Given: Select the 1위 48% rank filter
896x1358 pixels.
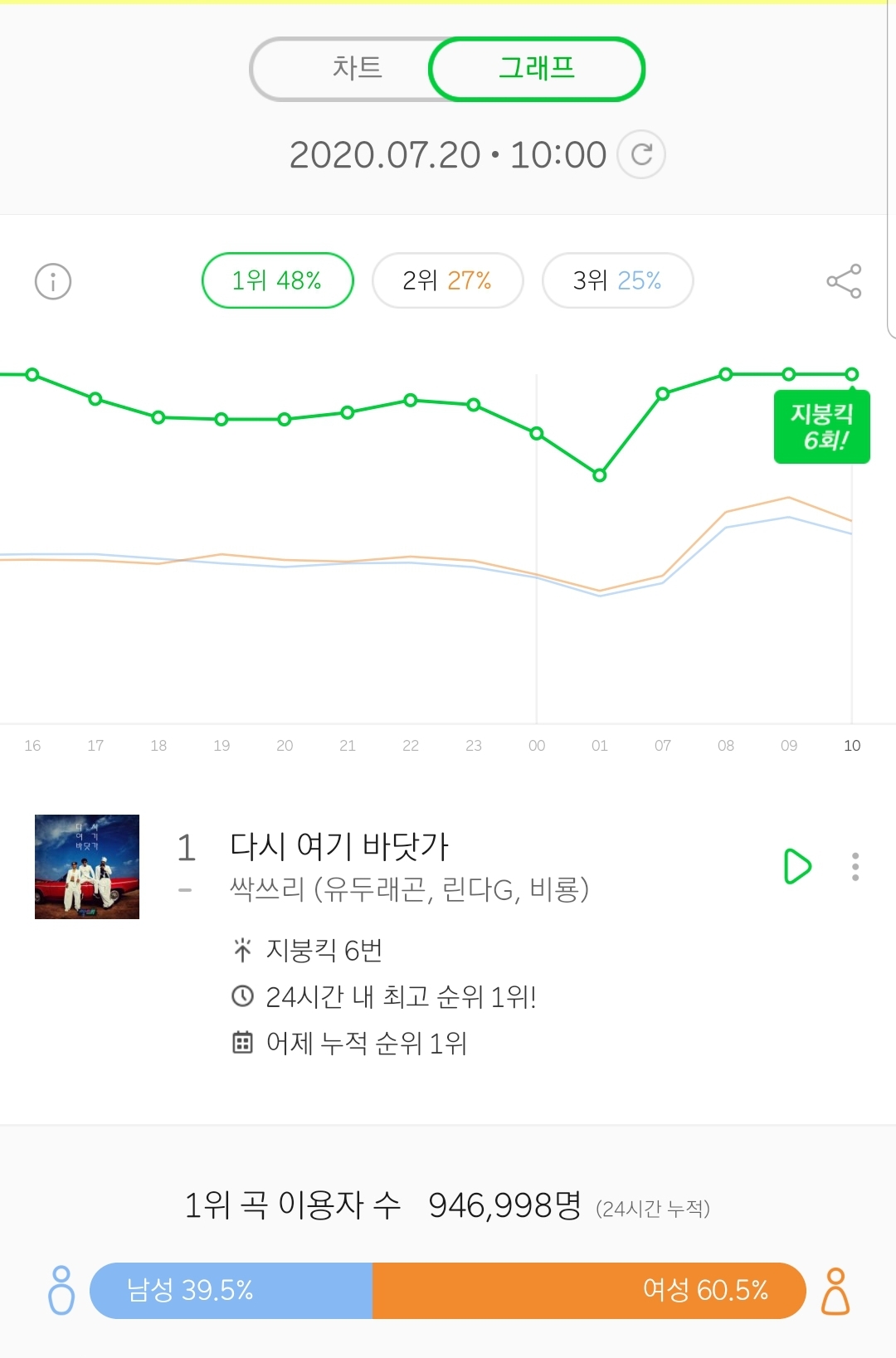Looking at the screenshot, I should point(277,280).
